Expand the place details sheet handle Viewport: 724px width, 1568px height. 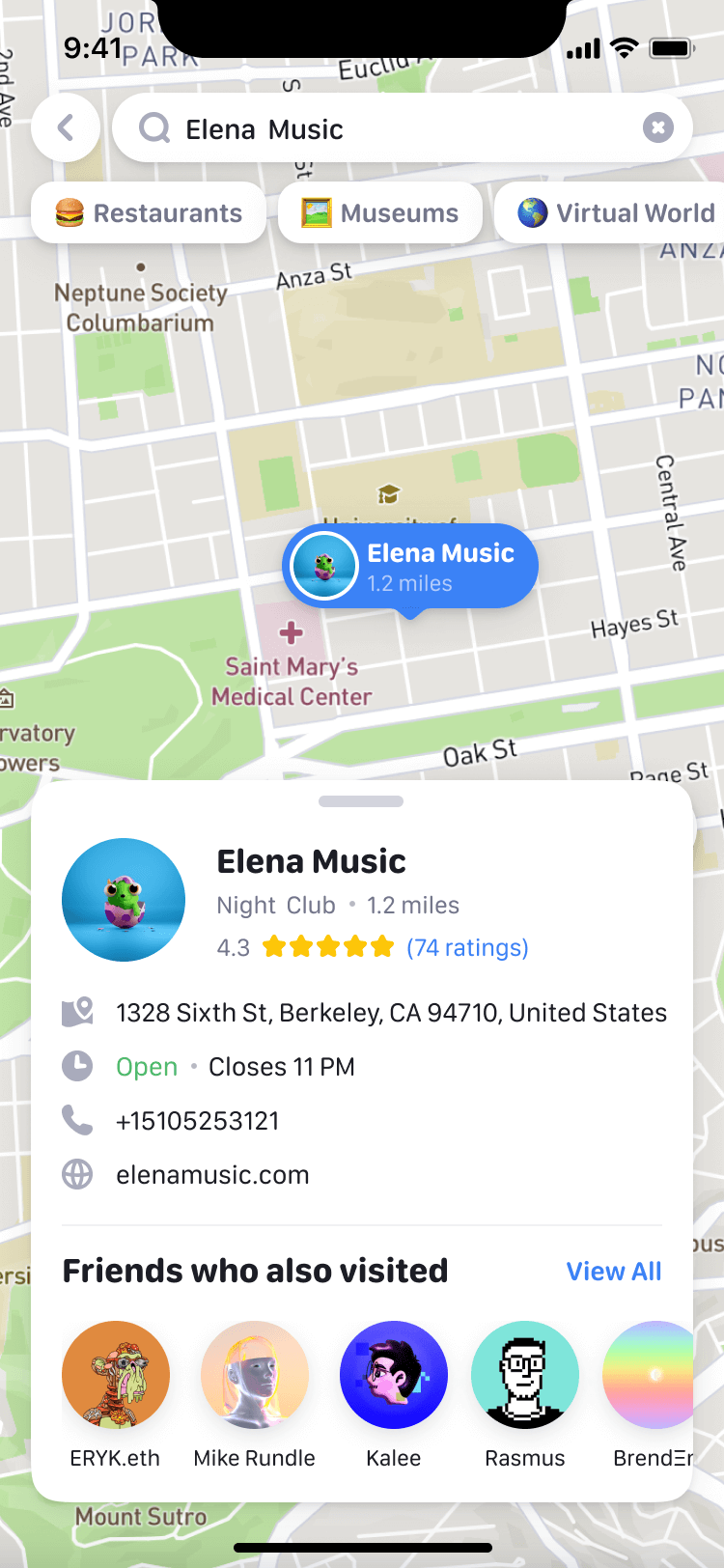[361, 801]
